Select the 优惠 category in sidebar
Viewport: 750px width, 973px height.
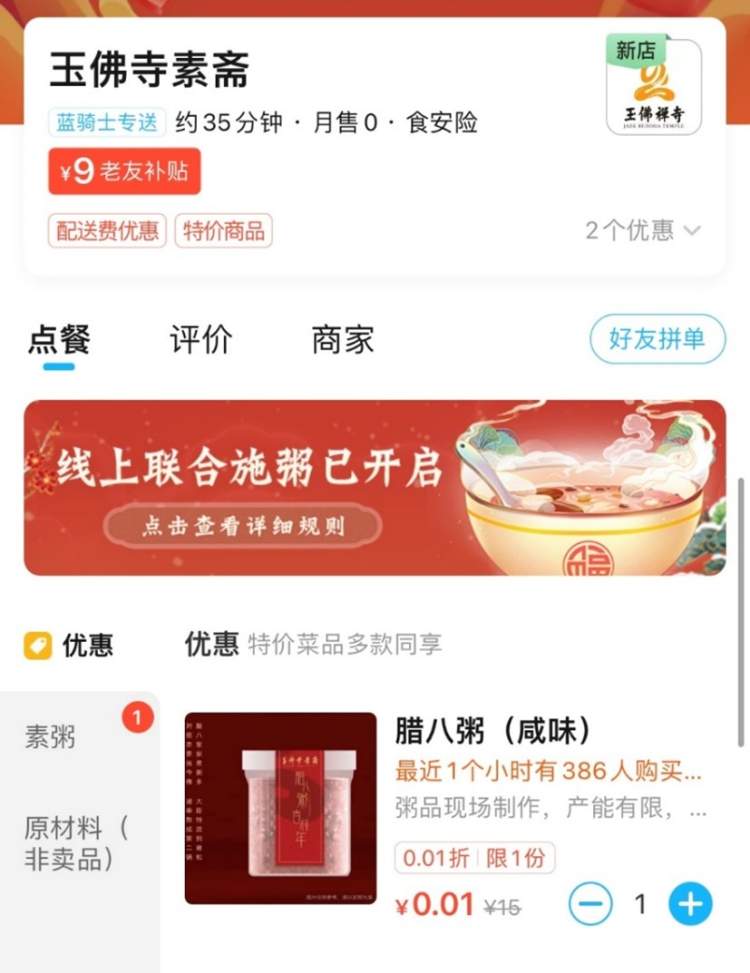click(70, 646)
